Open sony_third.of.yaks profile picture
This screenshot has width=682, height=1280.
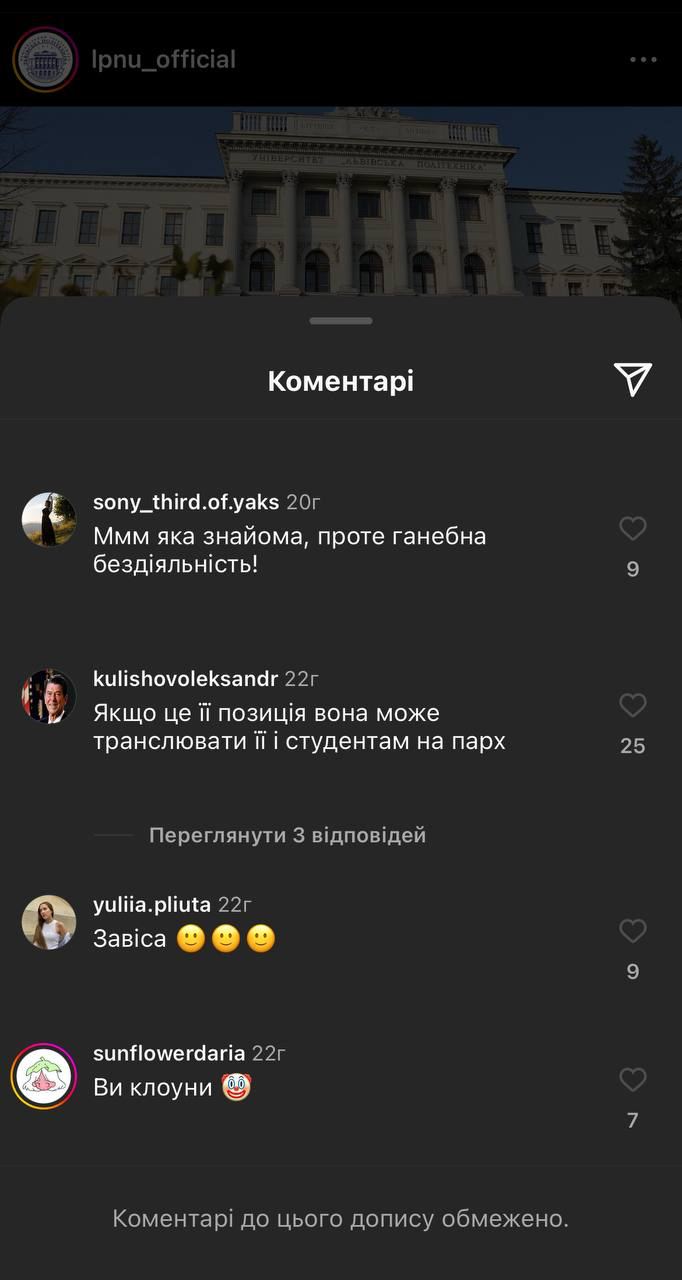tap(49, 519)
